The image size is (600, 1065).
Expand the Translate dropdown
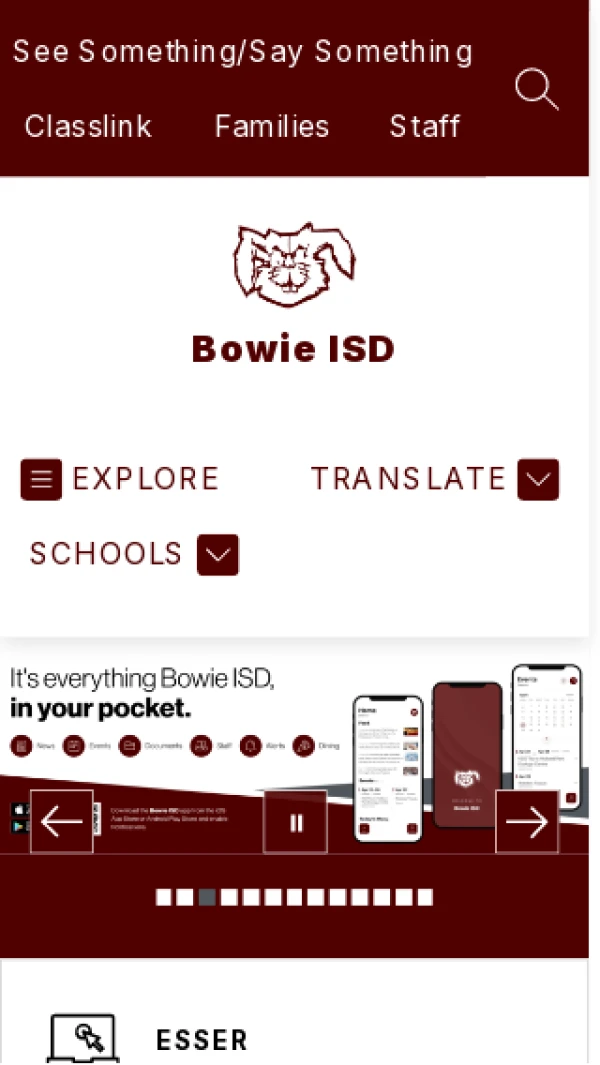[x=537, y=480]
